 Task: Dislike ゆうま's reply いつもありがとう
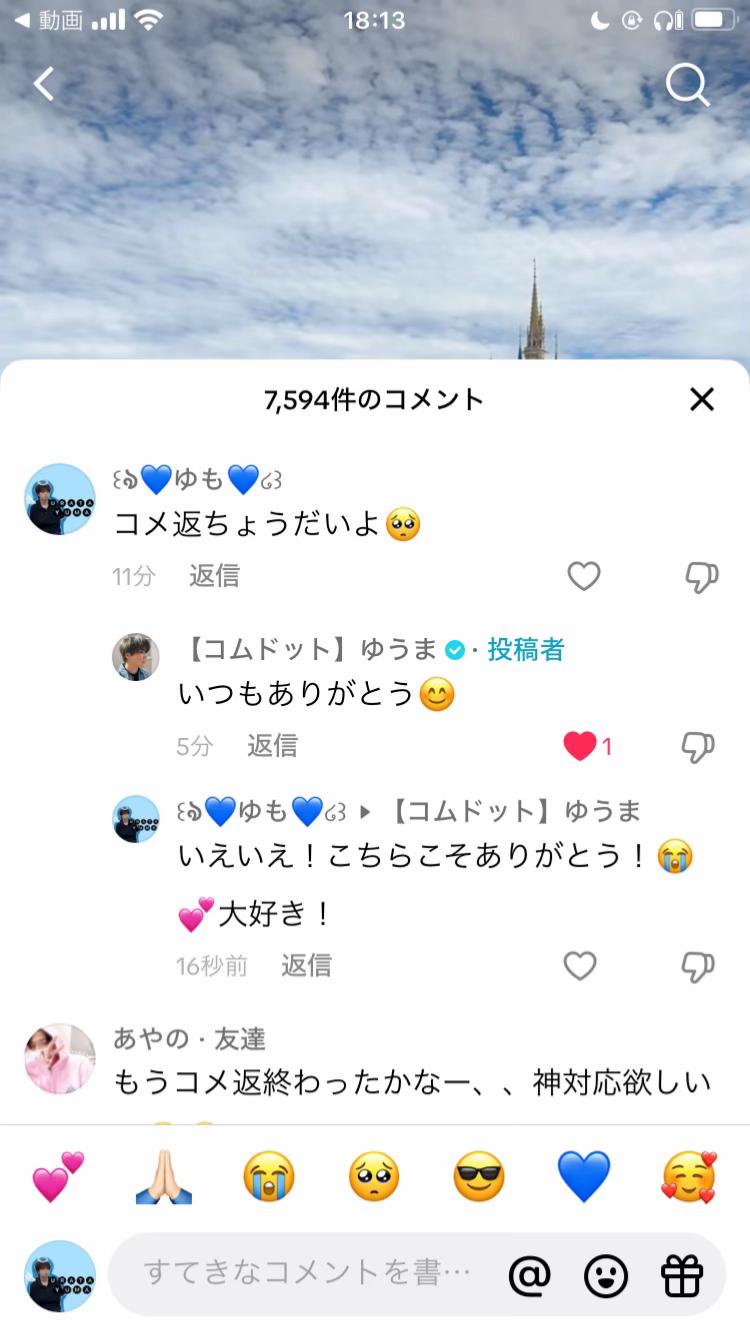click(697, 747)
